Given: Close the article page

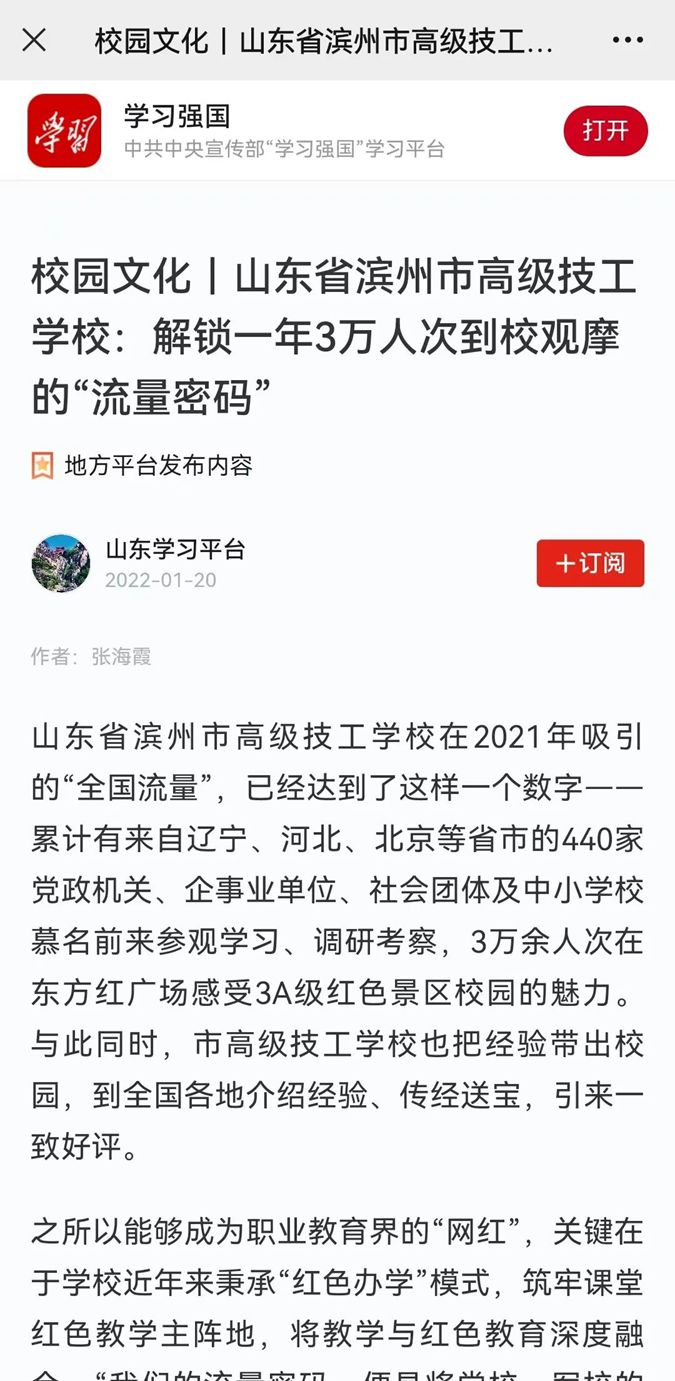Looking at the screenshot, I should point(34,40).
